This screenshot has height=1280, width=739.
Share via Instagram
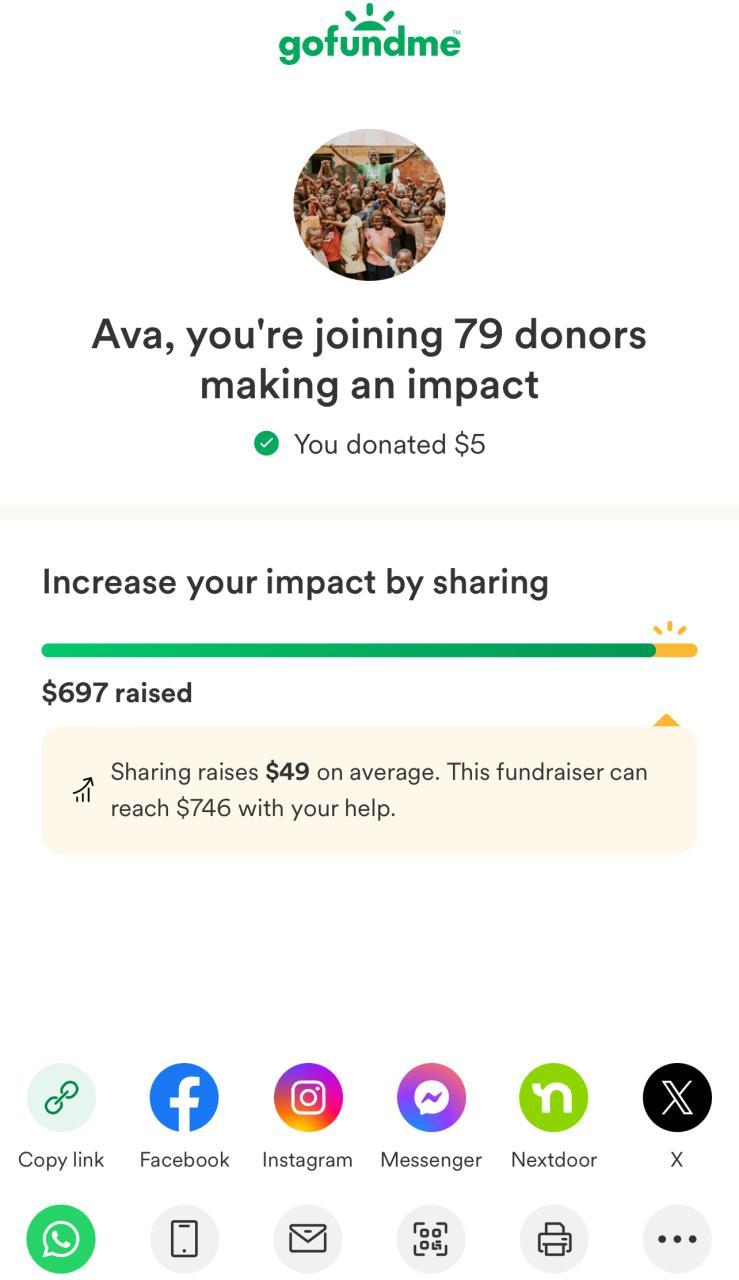308,1098
